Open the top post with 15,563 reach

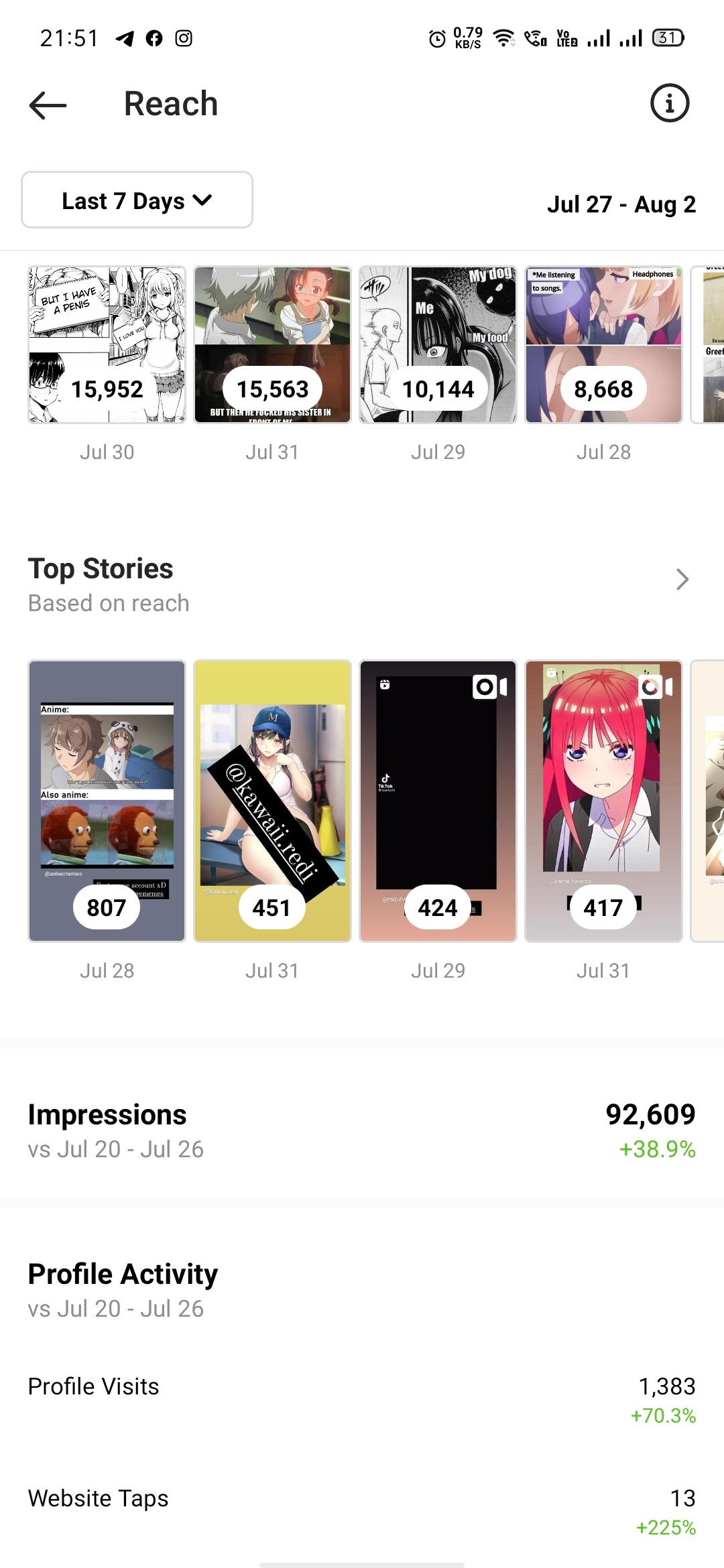[272, 345]
